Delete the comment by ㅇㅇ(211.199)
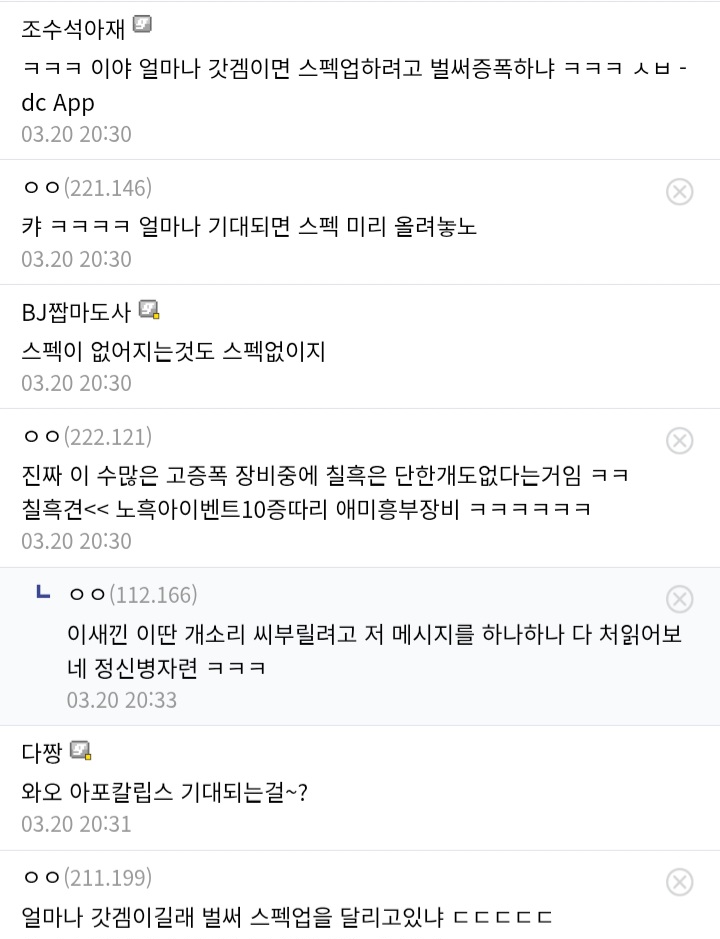The image size is (720, 939). tap(679, 882)
